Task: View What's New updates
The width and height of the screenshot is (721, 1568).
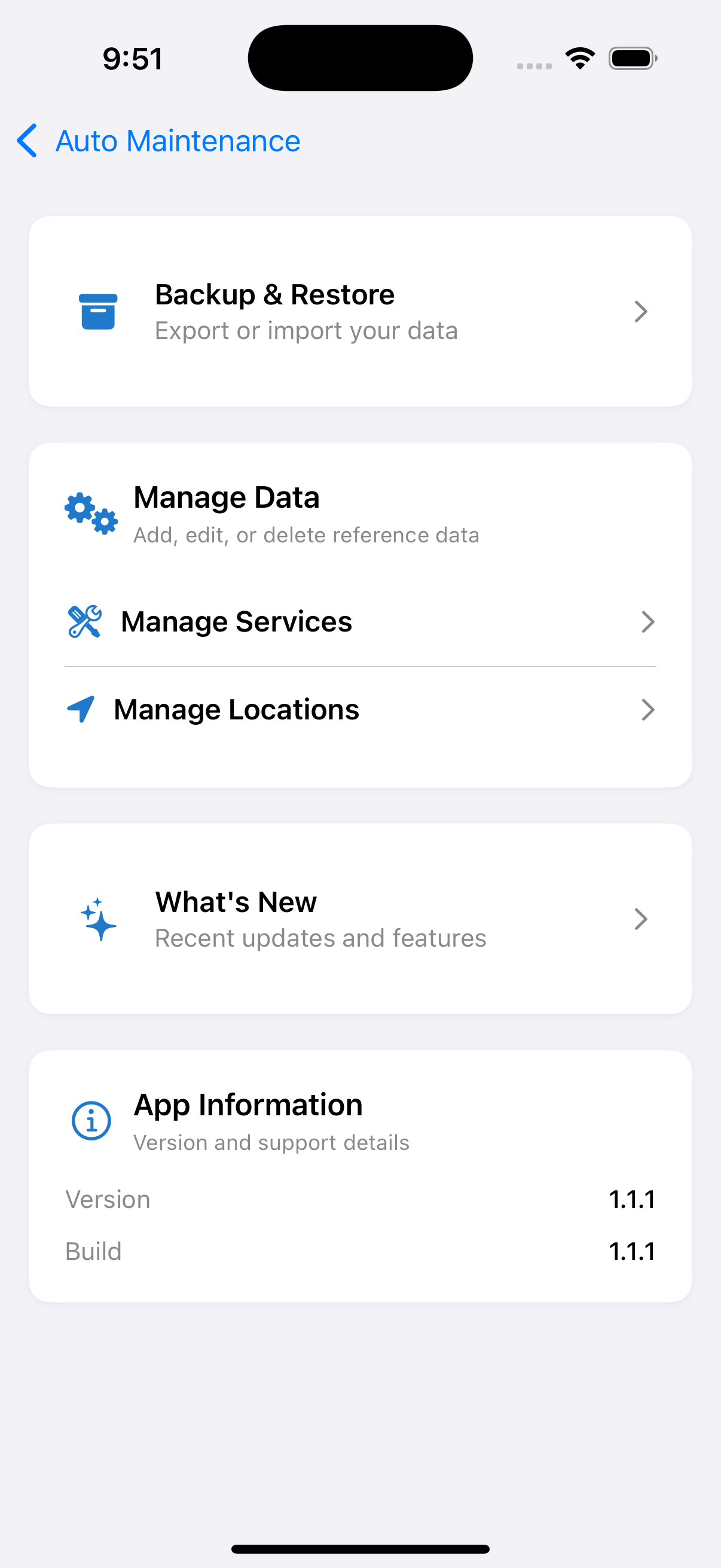Action: (360, 919)
